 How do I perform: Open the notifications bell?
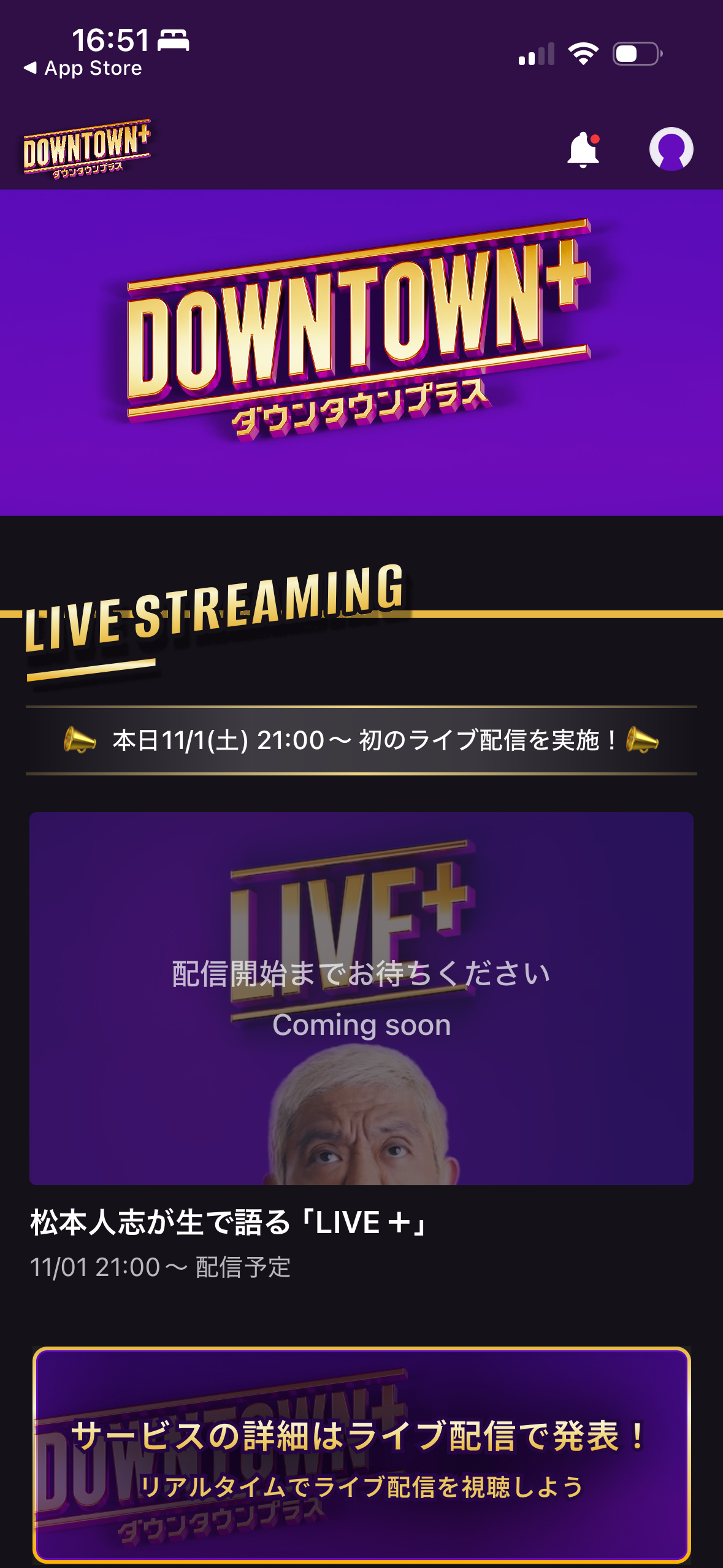583,150
